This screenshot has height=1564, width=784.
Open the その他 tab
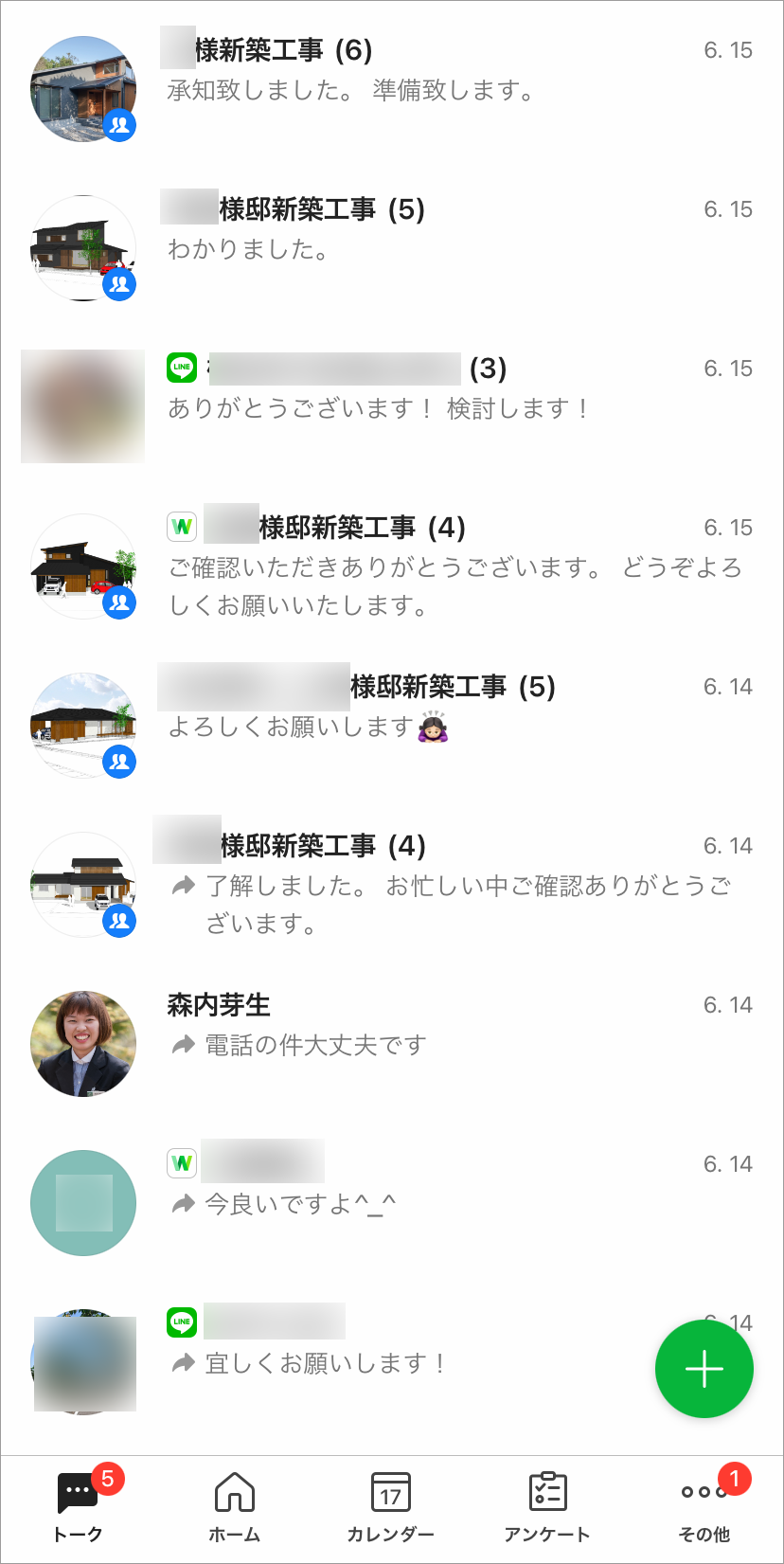(704, 1507)
